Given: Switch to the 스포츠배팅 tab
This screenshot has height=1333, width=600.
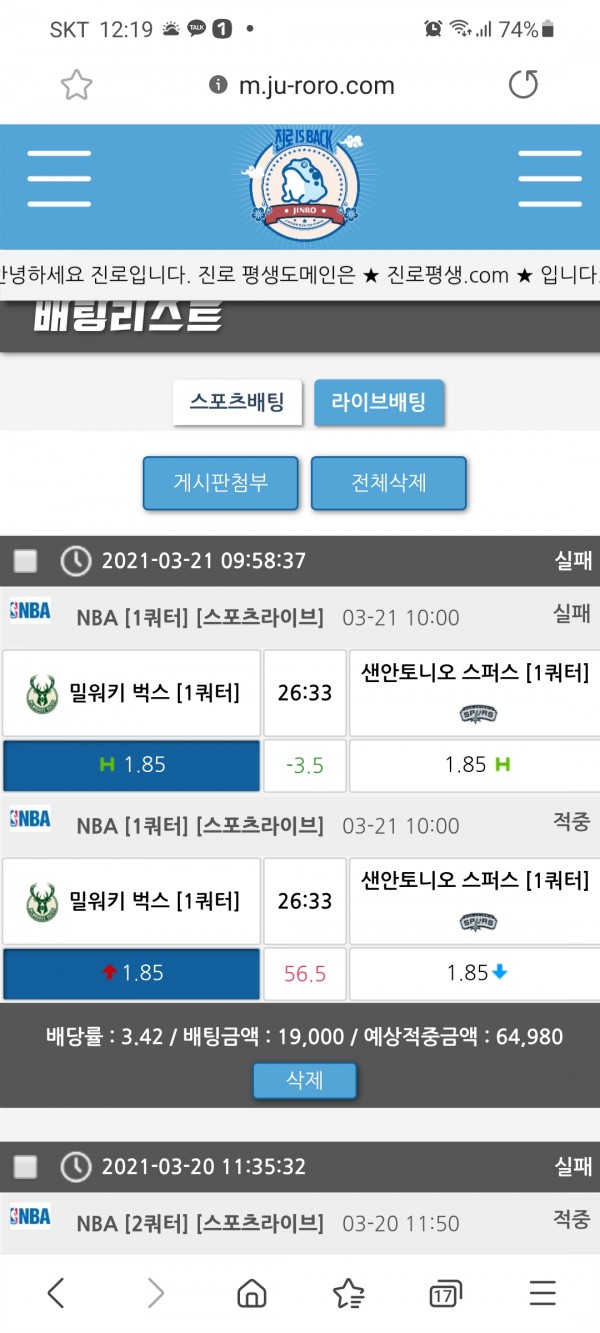Looking at the screenshot, I should pyautogui.click(x=237, y=402).
